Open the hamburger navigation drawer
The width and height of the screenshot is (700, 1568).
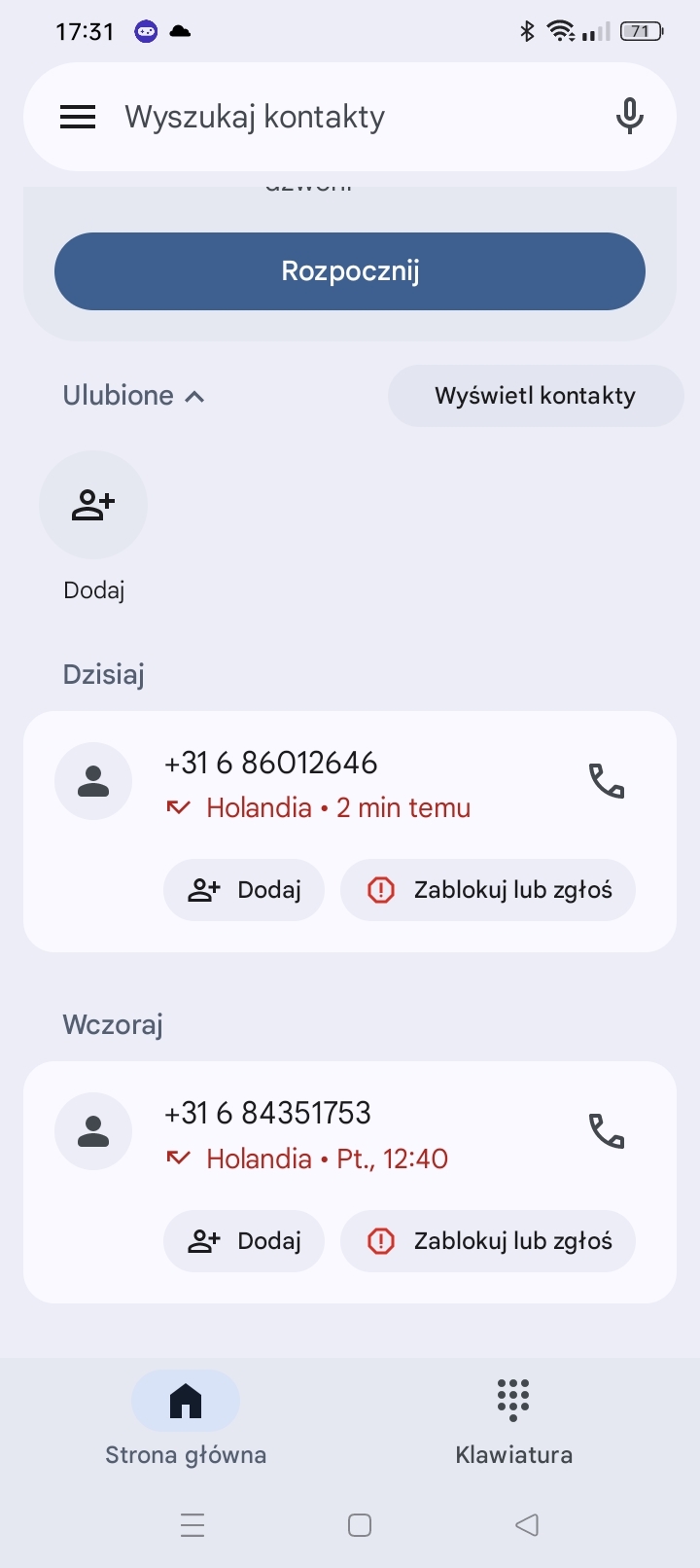point(78,117)
